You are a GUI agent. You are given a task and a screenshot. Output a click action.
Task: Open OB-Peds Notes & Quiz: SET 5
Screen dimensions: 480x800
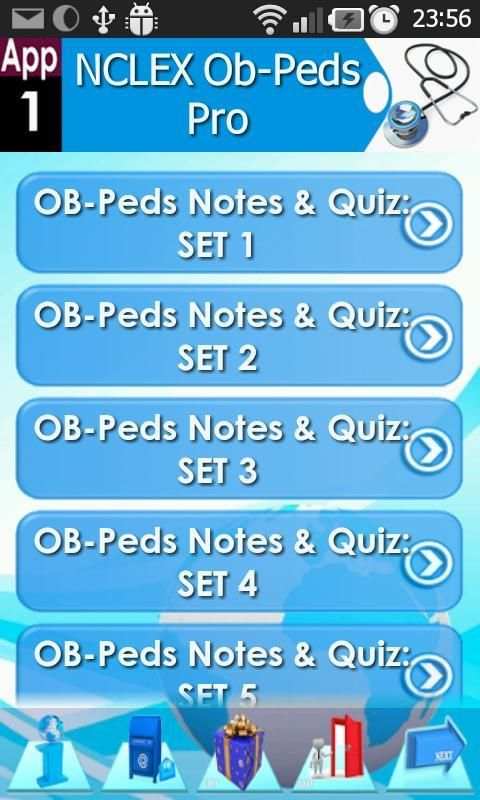[239, 666]
